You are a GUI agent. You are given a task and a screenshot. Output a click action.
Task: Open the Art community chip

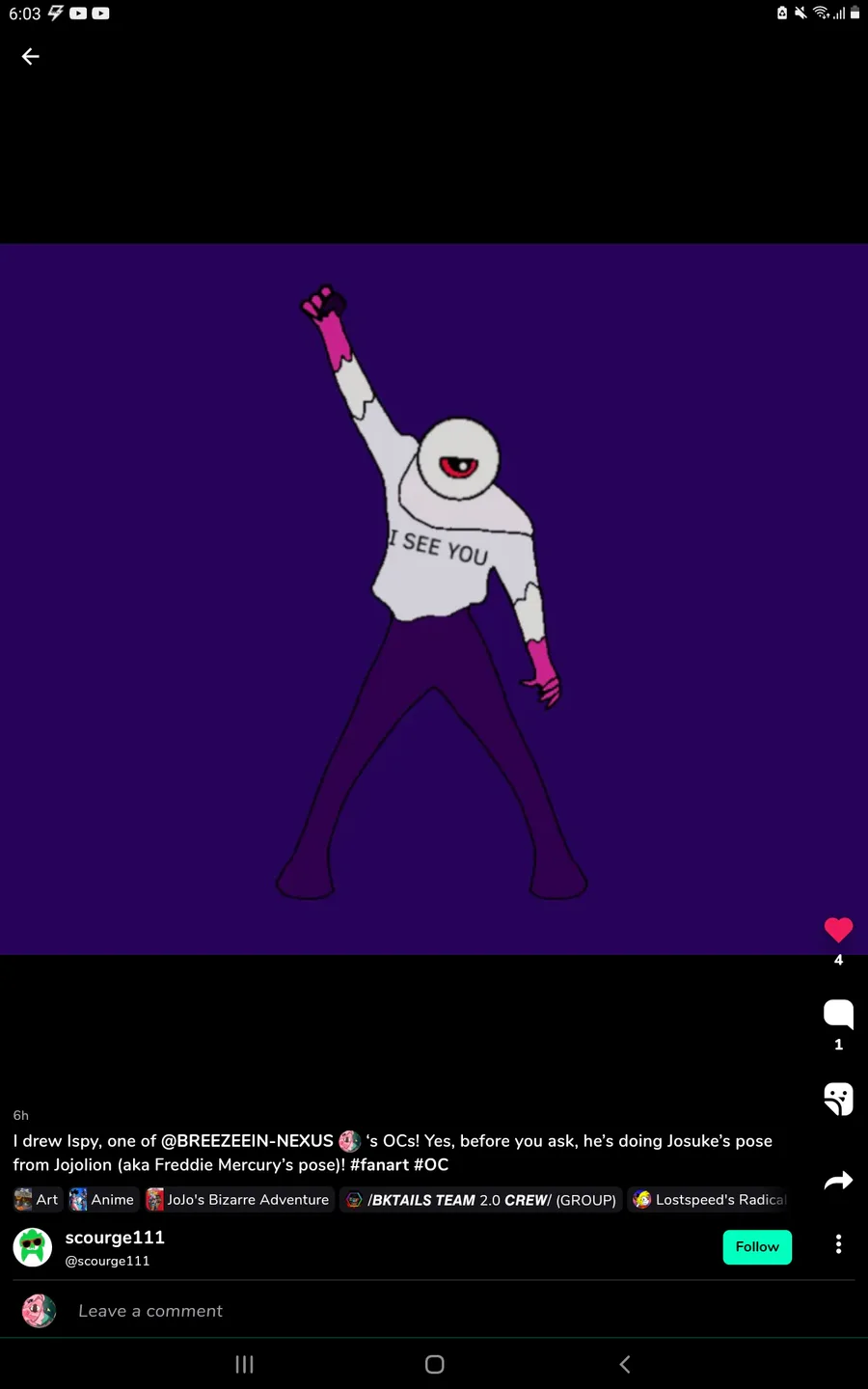coord(38,1200)
